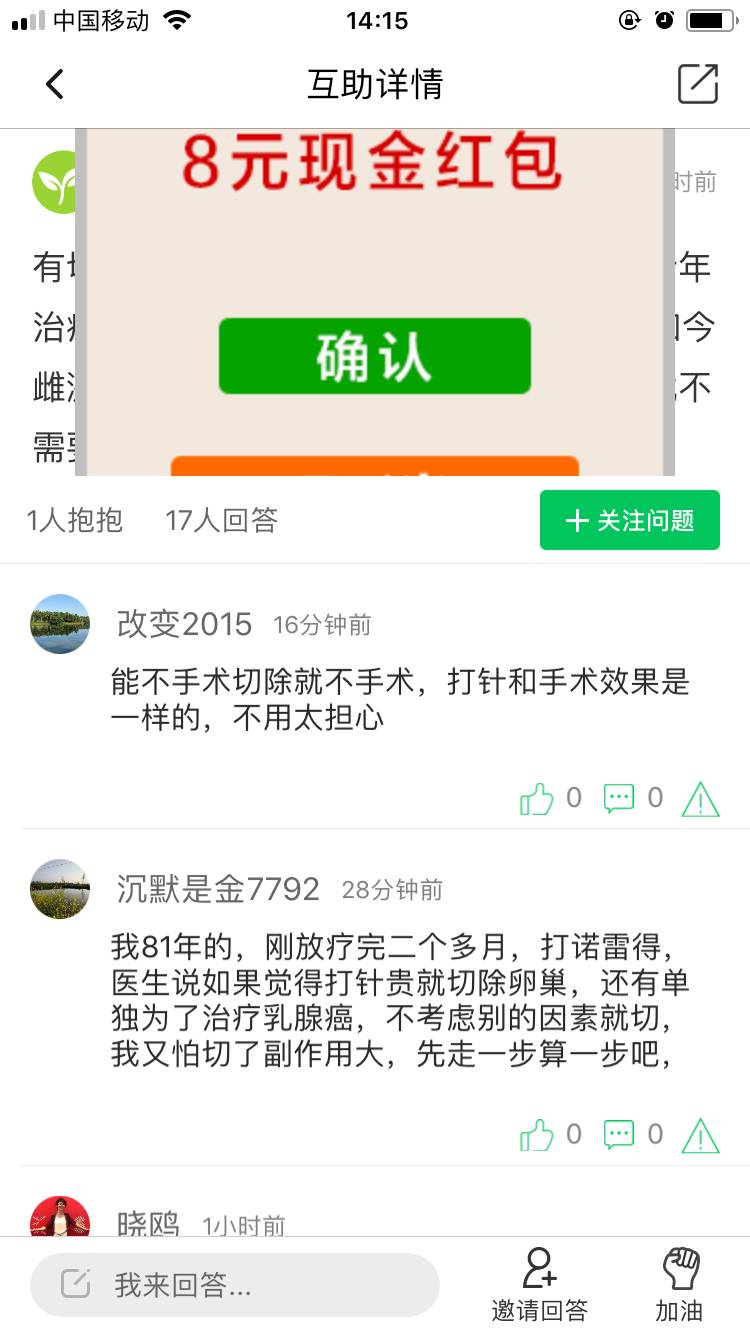This screenshot has width=750, height=1334.
Task: Report 沉默是金7792's answer
Action: click(700, 1136)
